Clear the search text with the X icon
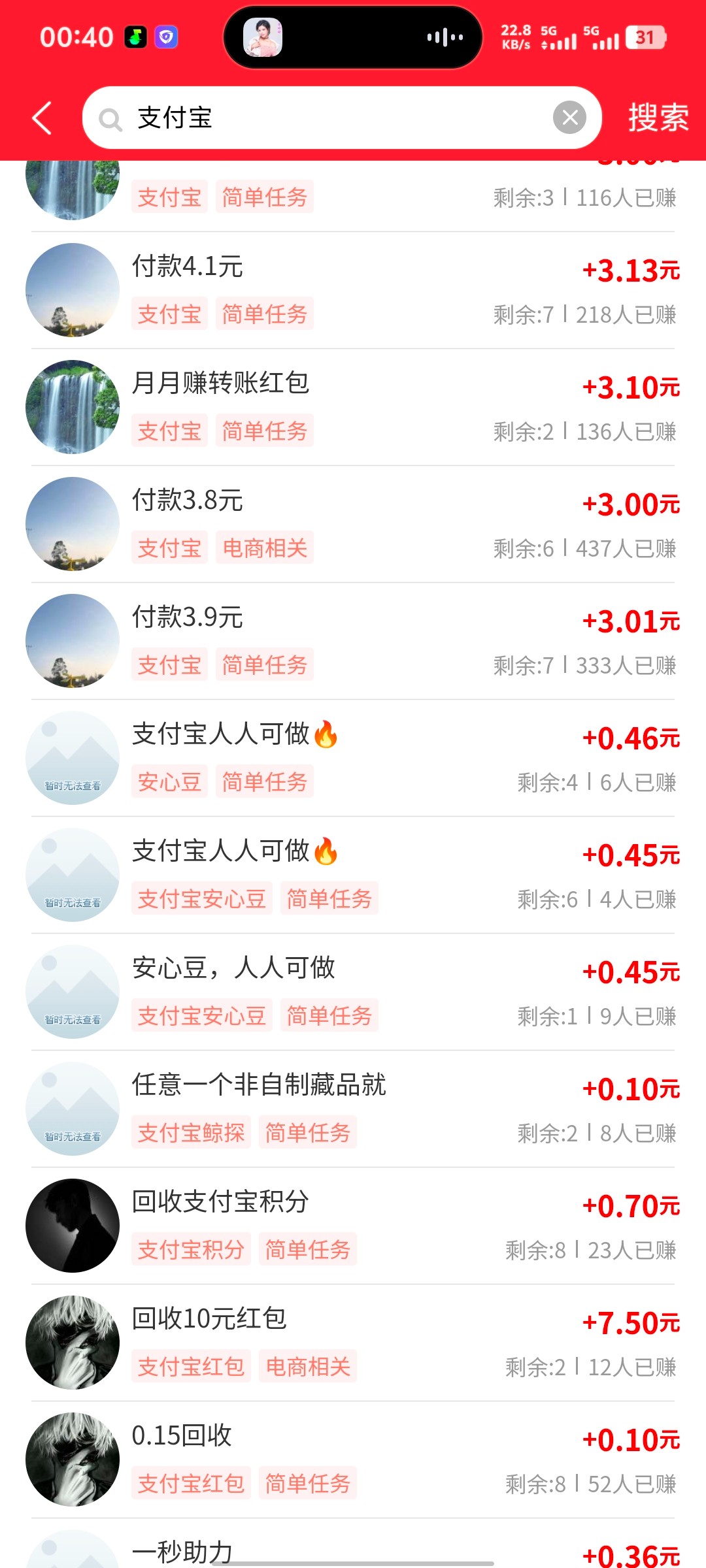 tap(569, 117)
